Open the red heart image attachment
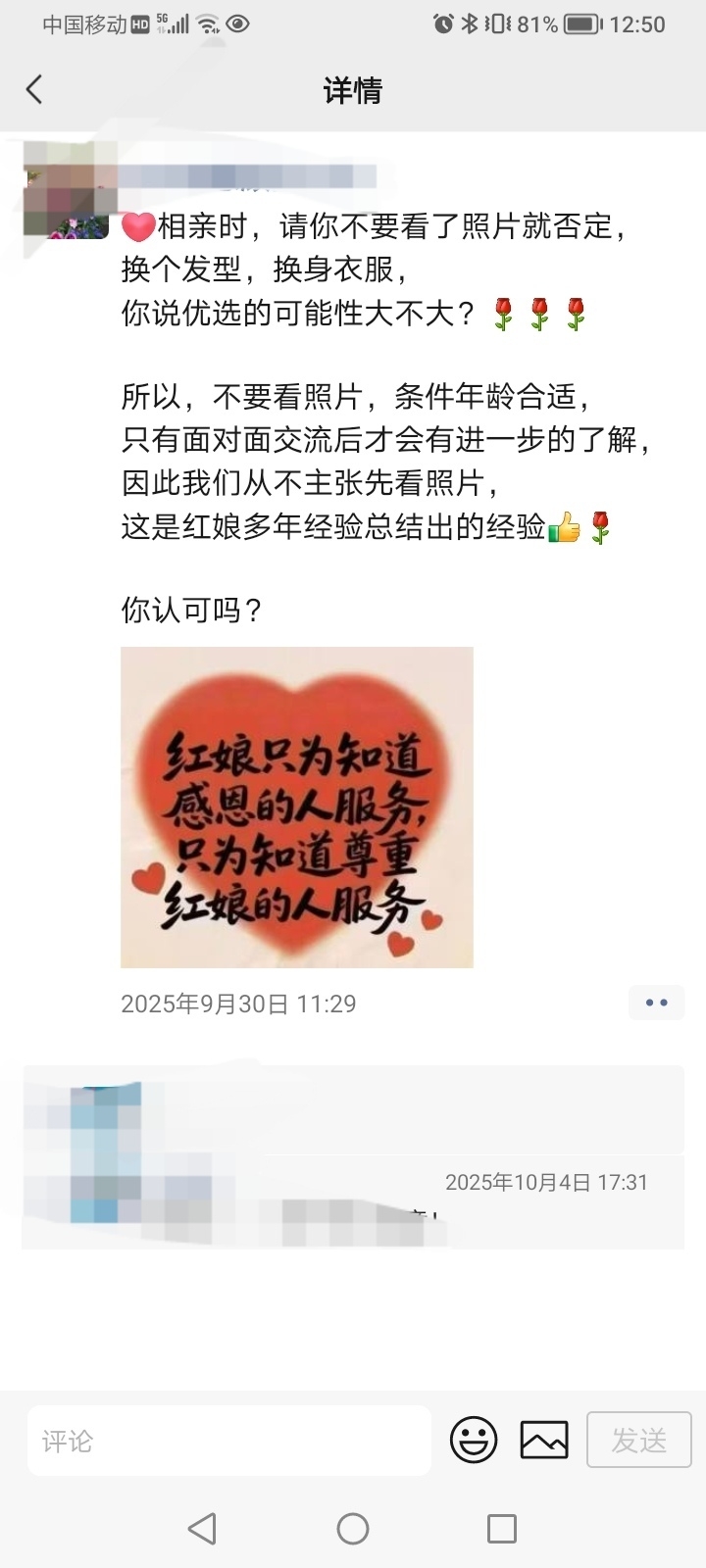706x1568 pixels. (x=296, y=807)
